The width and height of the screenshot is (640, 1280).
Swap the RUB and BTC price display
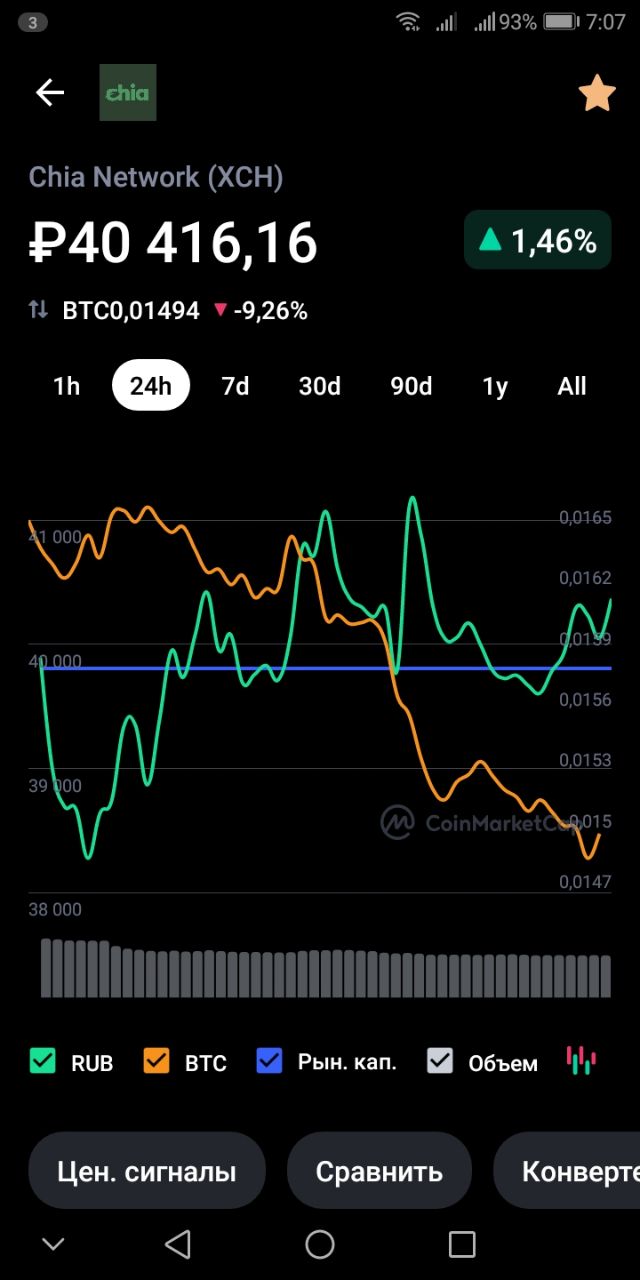coord(38,310)
